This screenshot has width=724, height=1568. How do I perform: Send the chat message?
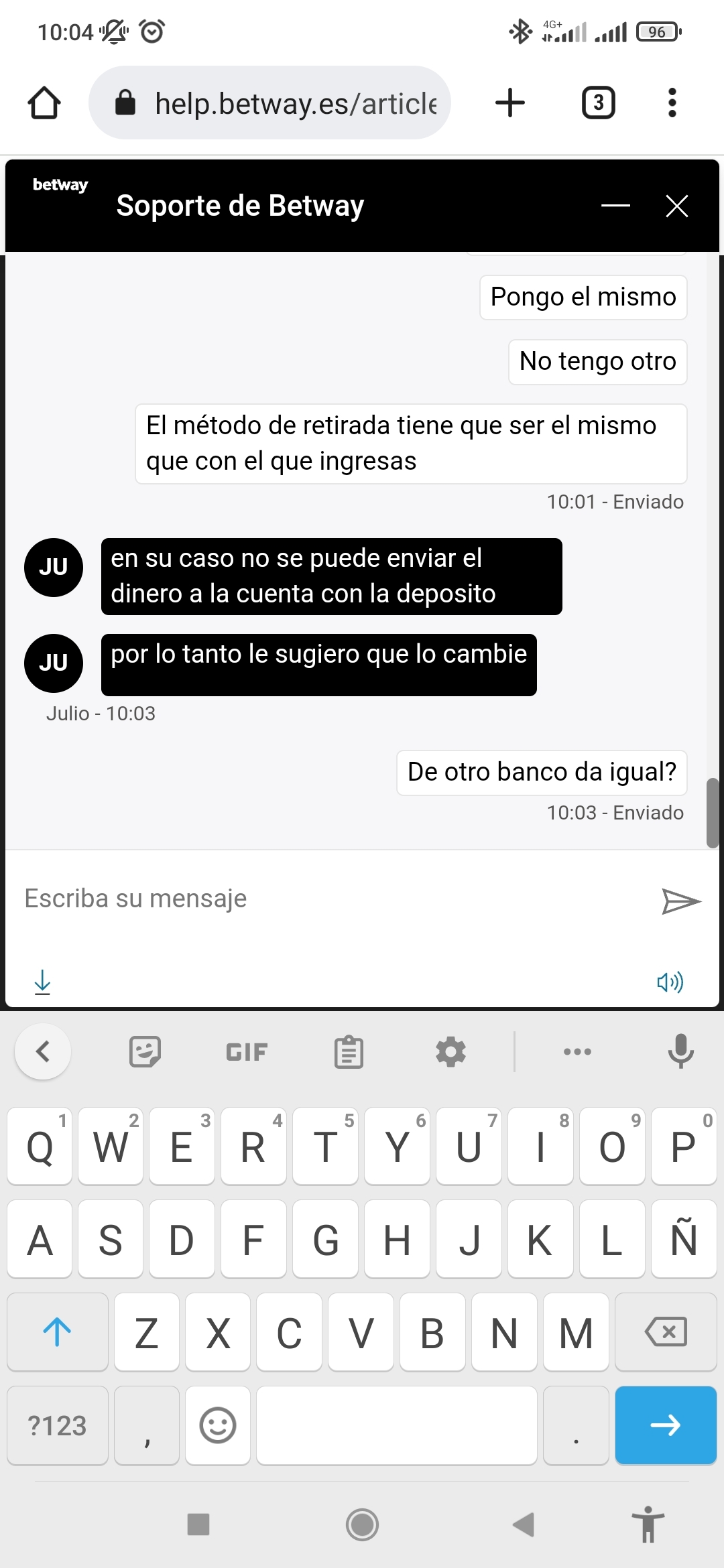680,901
